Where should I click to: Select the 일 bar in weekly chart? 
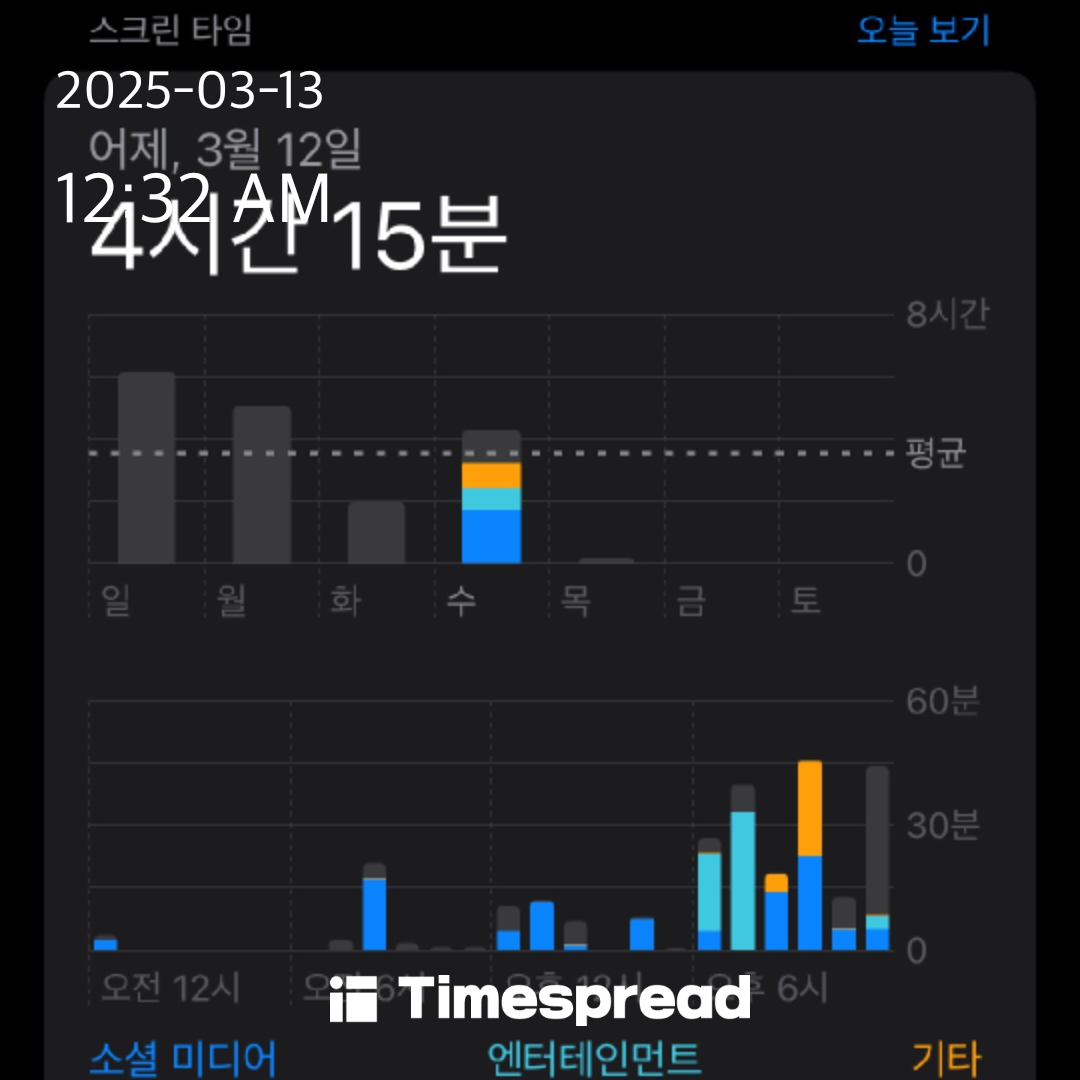[146, 468]
